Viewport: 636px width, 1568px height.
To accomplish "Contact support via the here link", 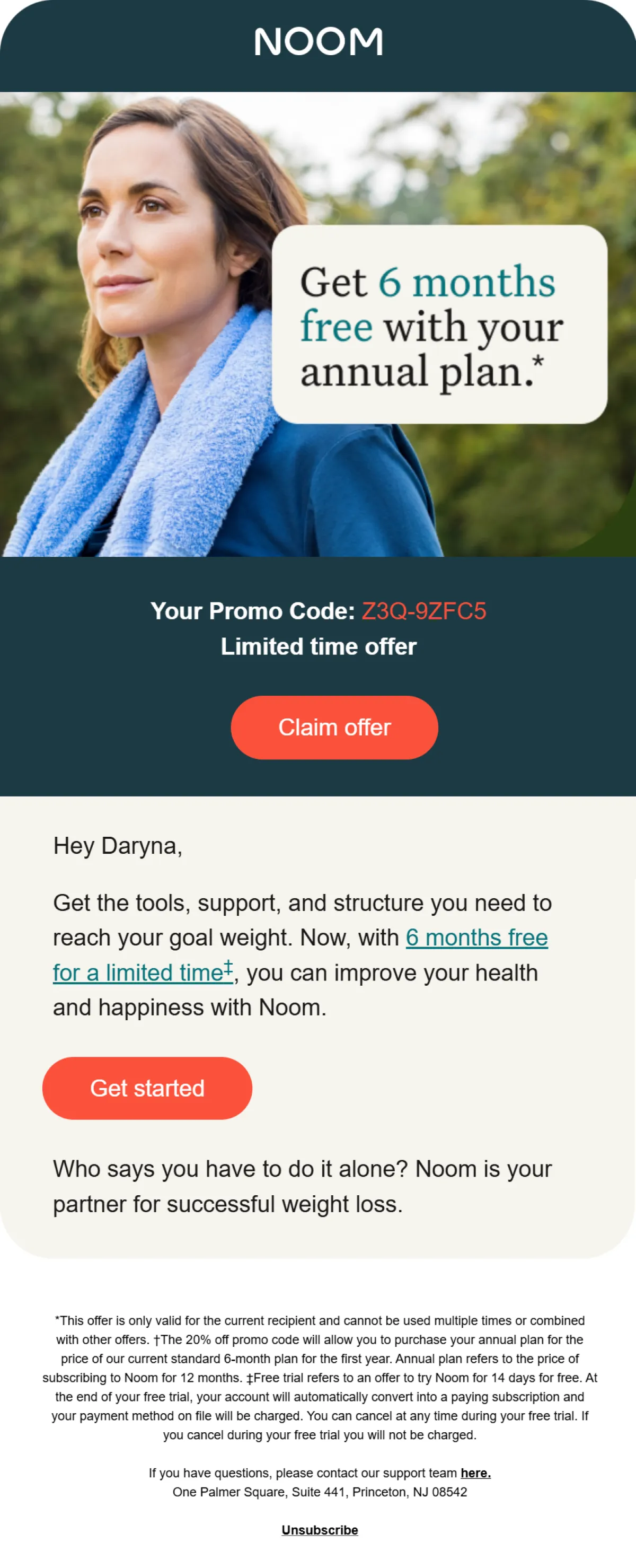I will [475, 1473].
